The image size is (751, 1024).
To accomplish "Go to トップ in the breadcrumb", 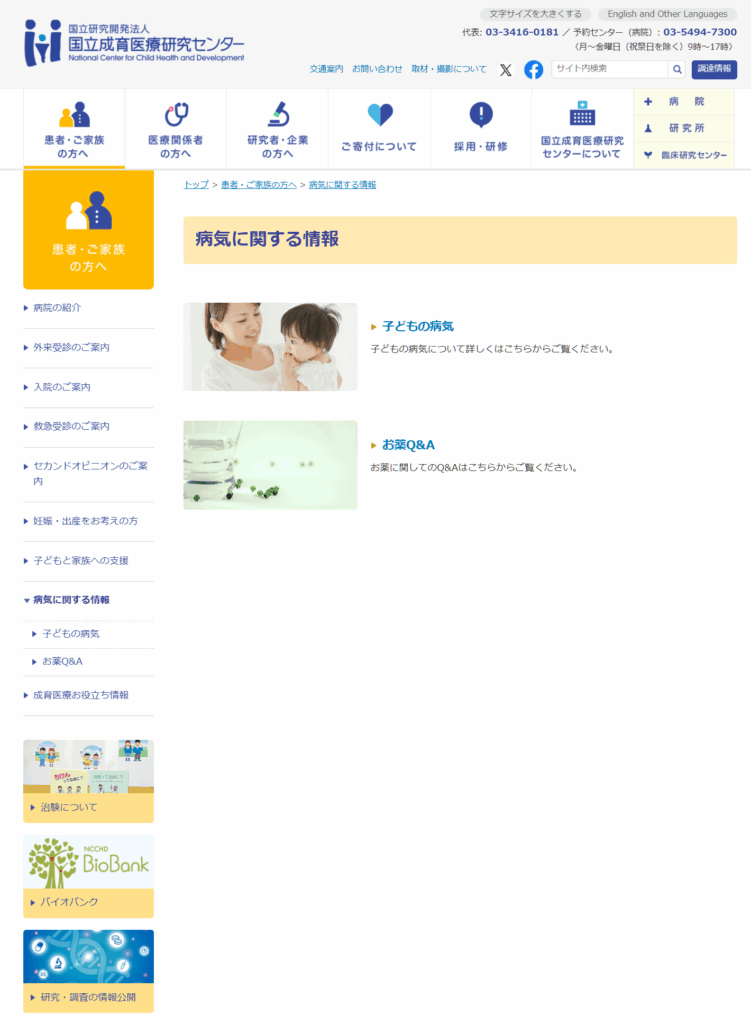I will (196, 185).
